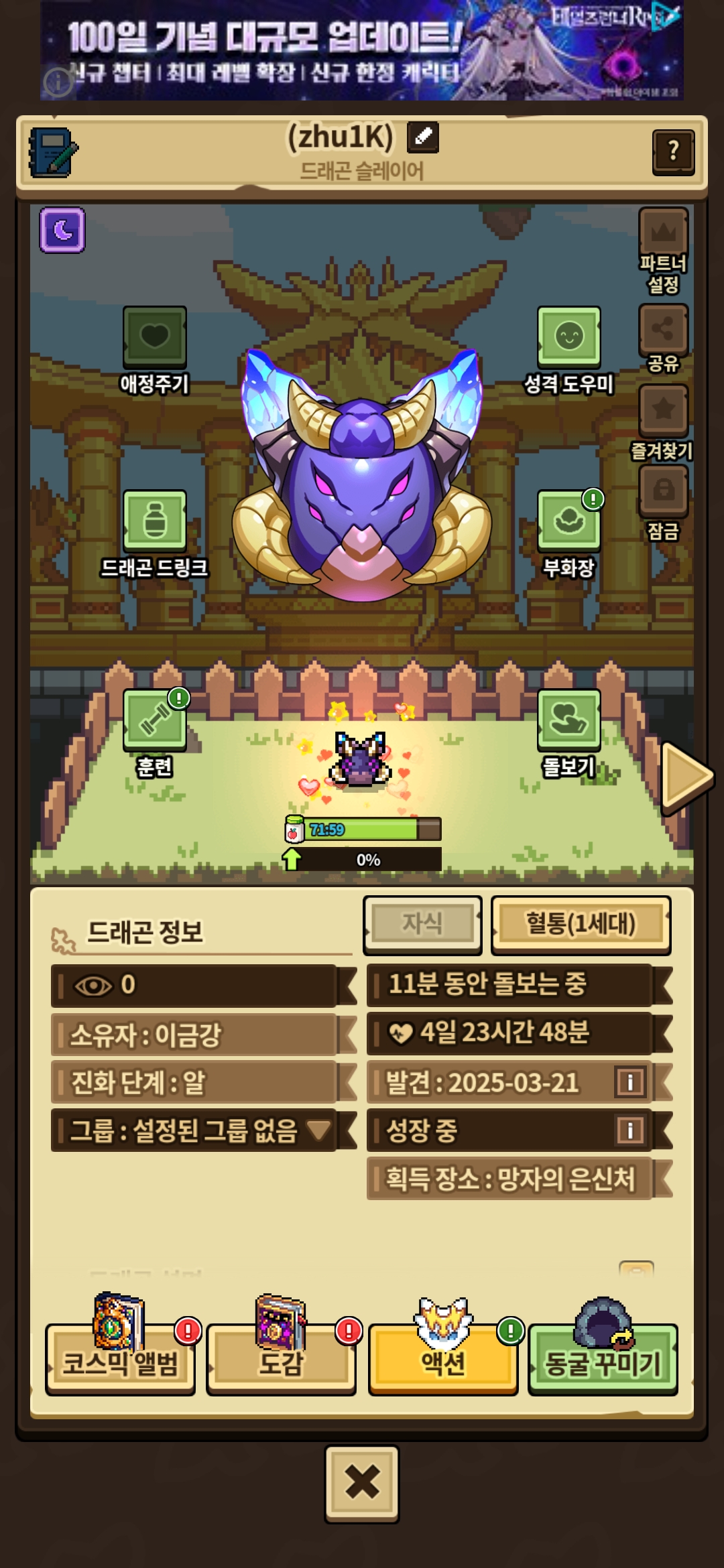Switch to the 혈통(1세대) tab

(x=581, y=924)
